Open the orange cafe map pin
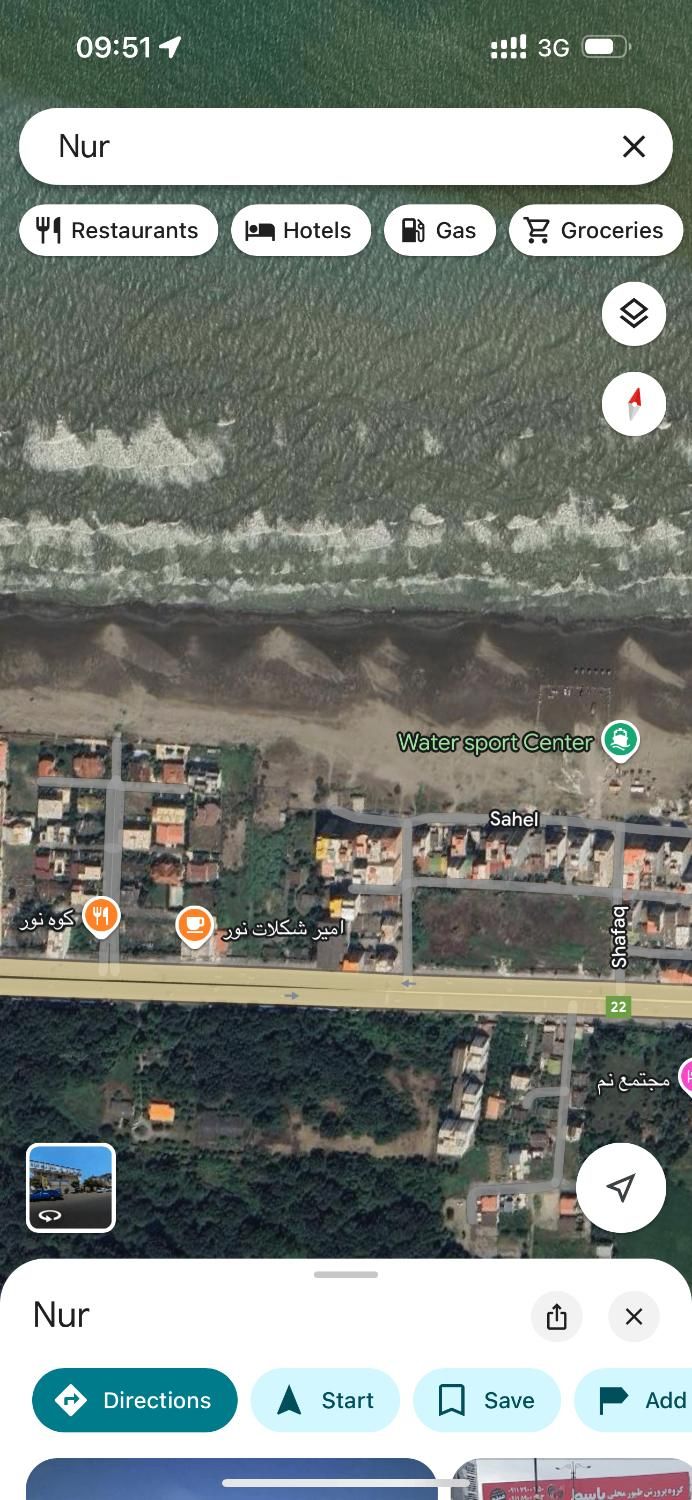Viewport: 692px width, 1500px height. click(194, 925)
